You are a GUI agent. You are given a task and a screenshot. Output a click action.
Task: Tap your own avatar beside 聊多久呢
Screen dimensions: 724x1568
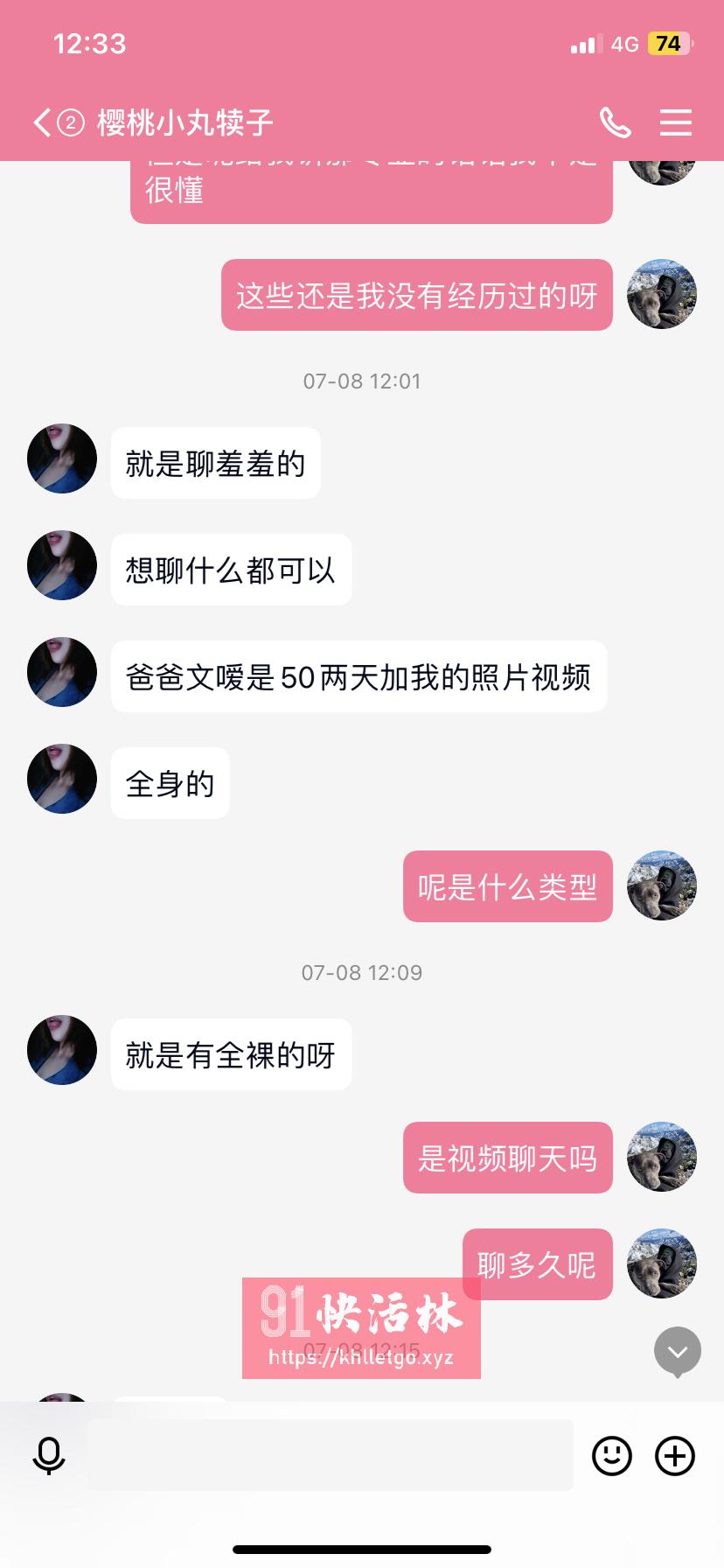click(x=662, y=1263)
